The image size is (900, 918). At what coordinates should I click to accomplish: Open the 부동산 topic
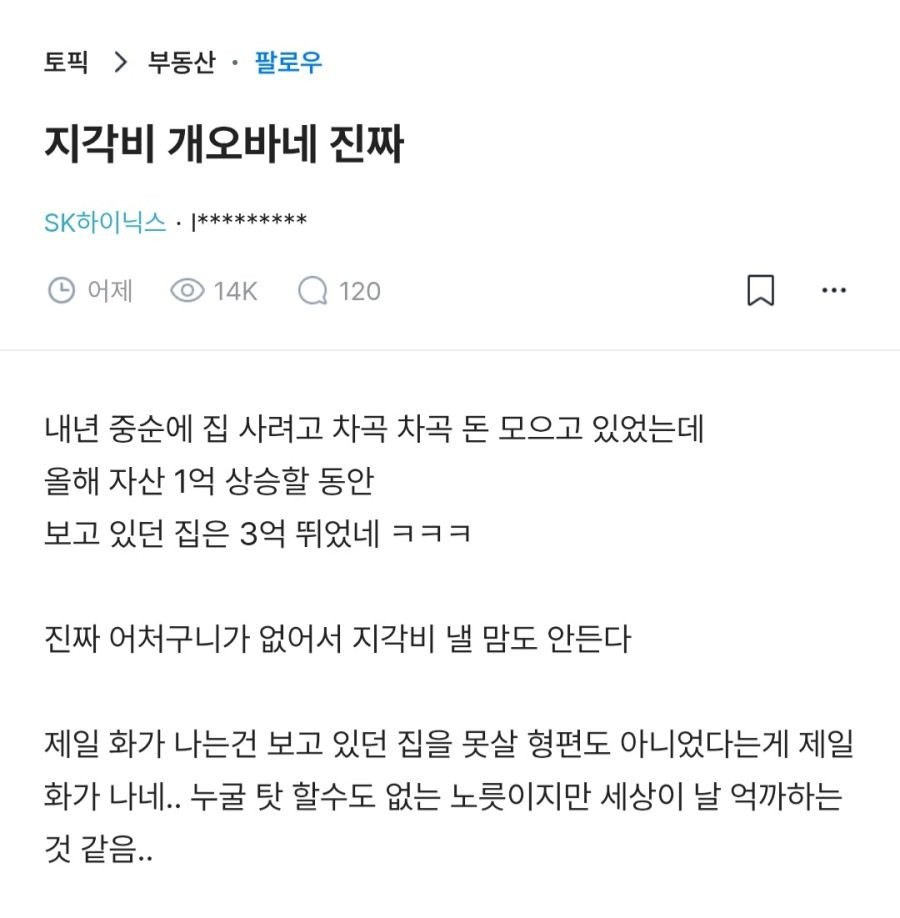180,63
